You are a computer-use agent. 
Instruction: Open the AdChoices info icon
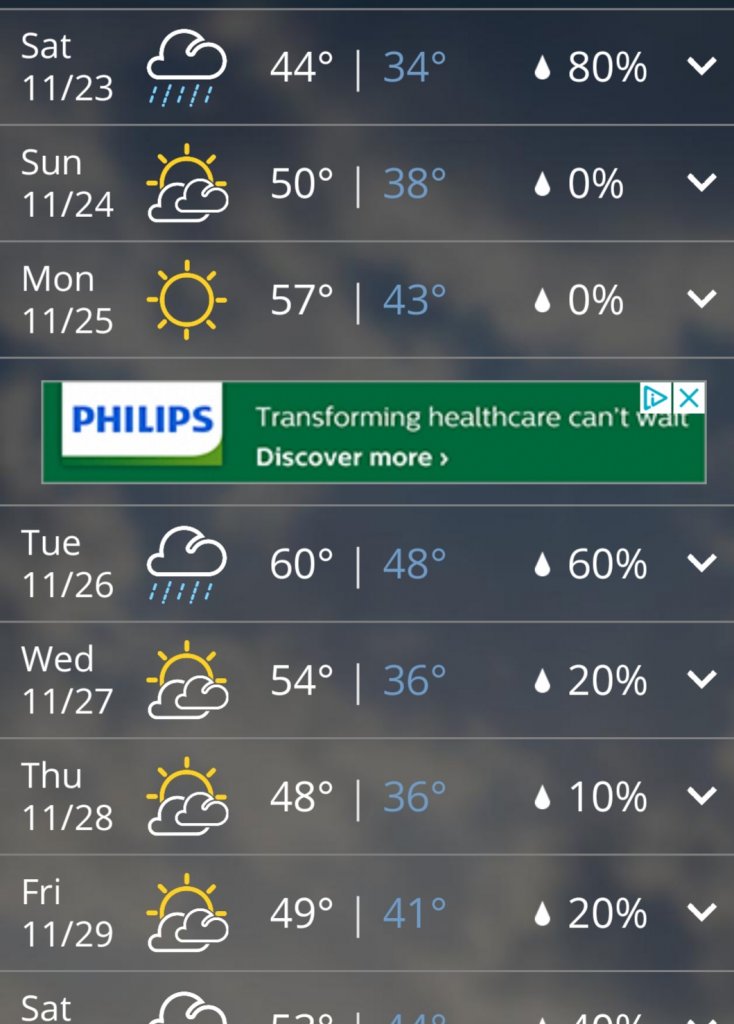coord(656,398)
